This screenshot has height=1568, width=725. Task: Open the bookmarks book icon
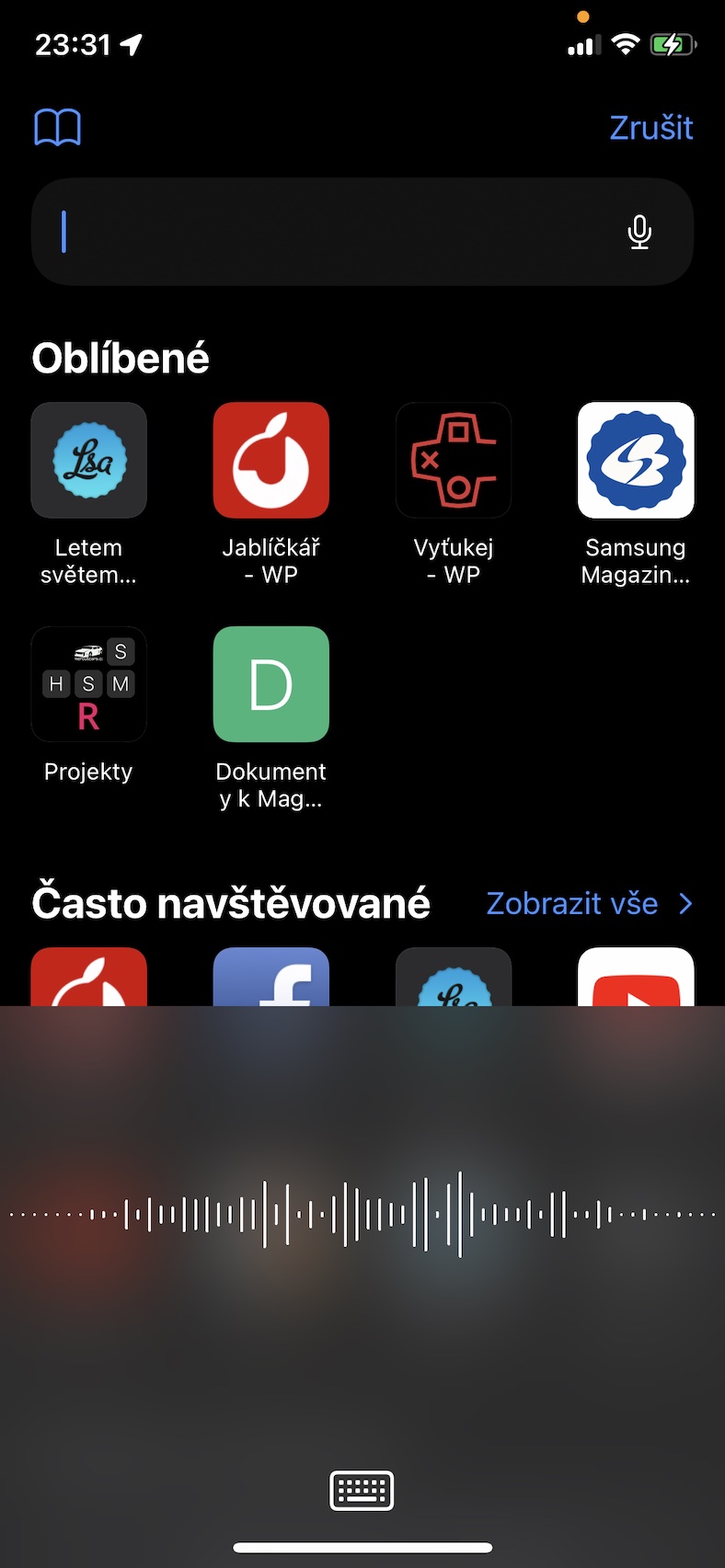[58, 127]
